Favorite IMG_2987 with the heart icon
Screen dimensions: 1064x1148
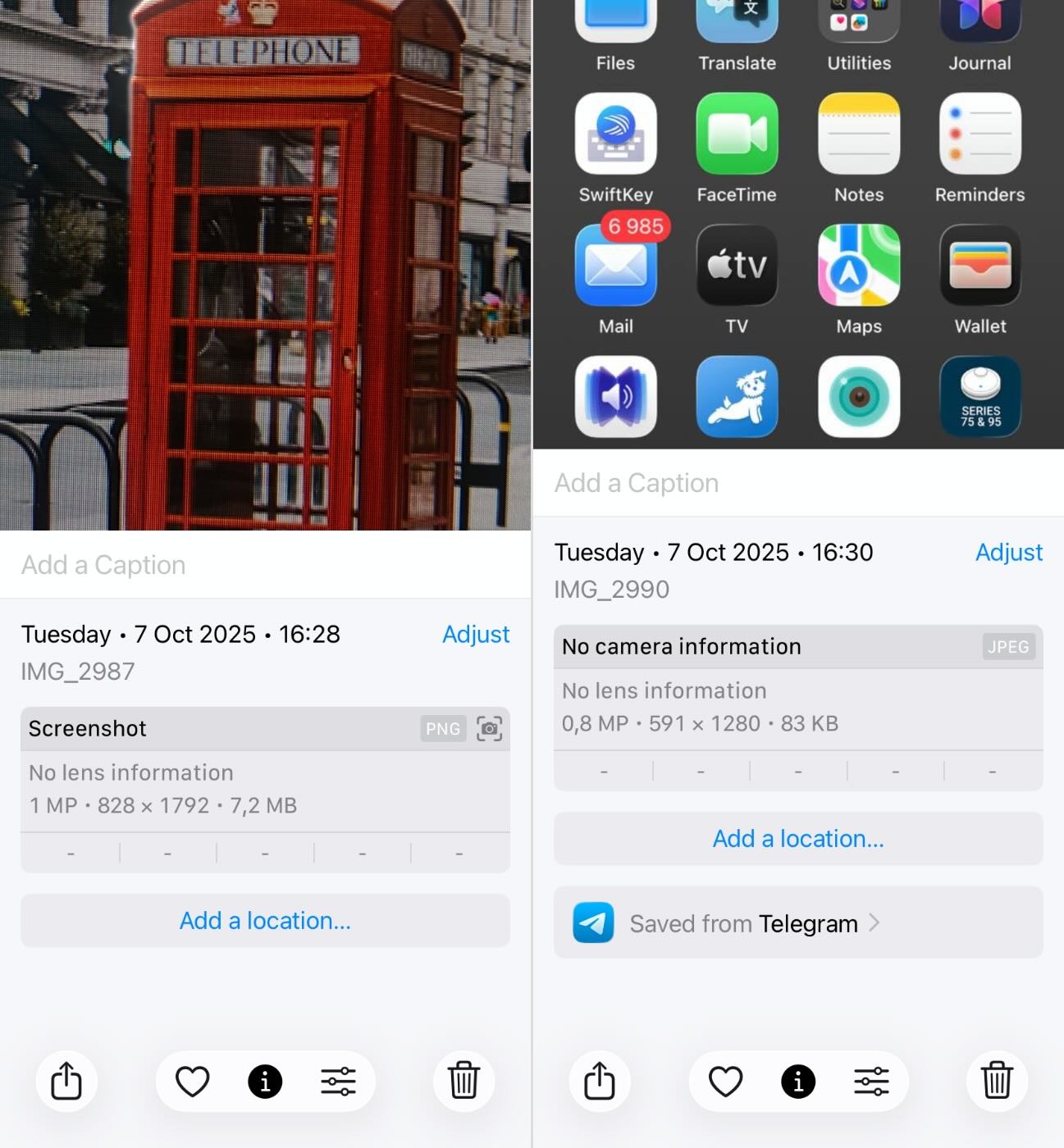coord(193,1081)
